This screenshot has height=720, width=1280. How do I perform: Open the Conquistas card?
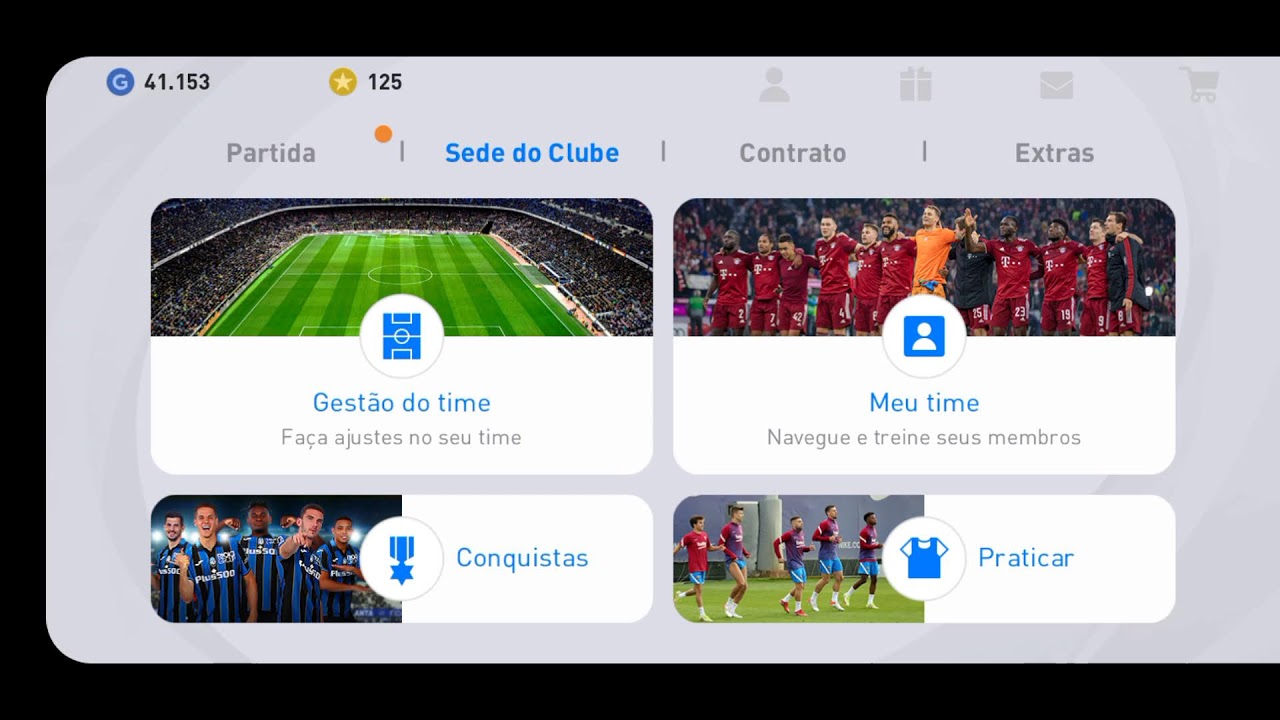point(401,558)
